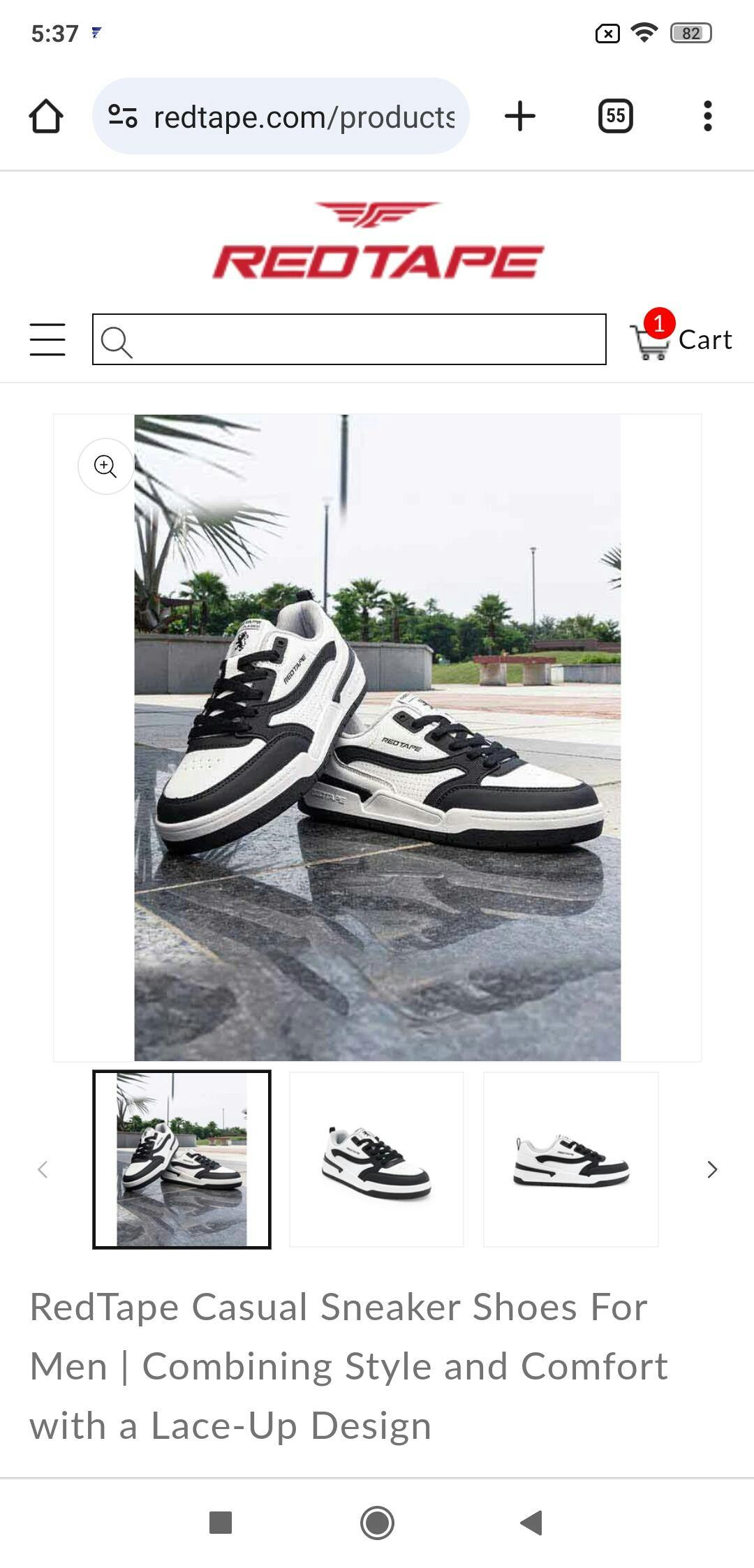Open the browser overflow menu
This screenshot has height=1568, width=754.
(x=707, y=116)
